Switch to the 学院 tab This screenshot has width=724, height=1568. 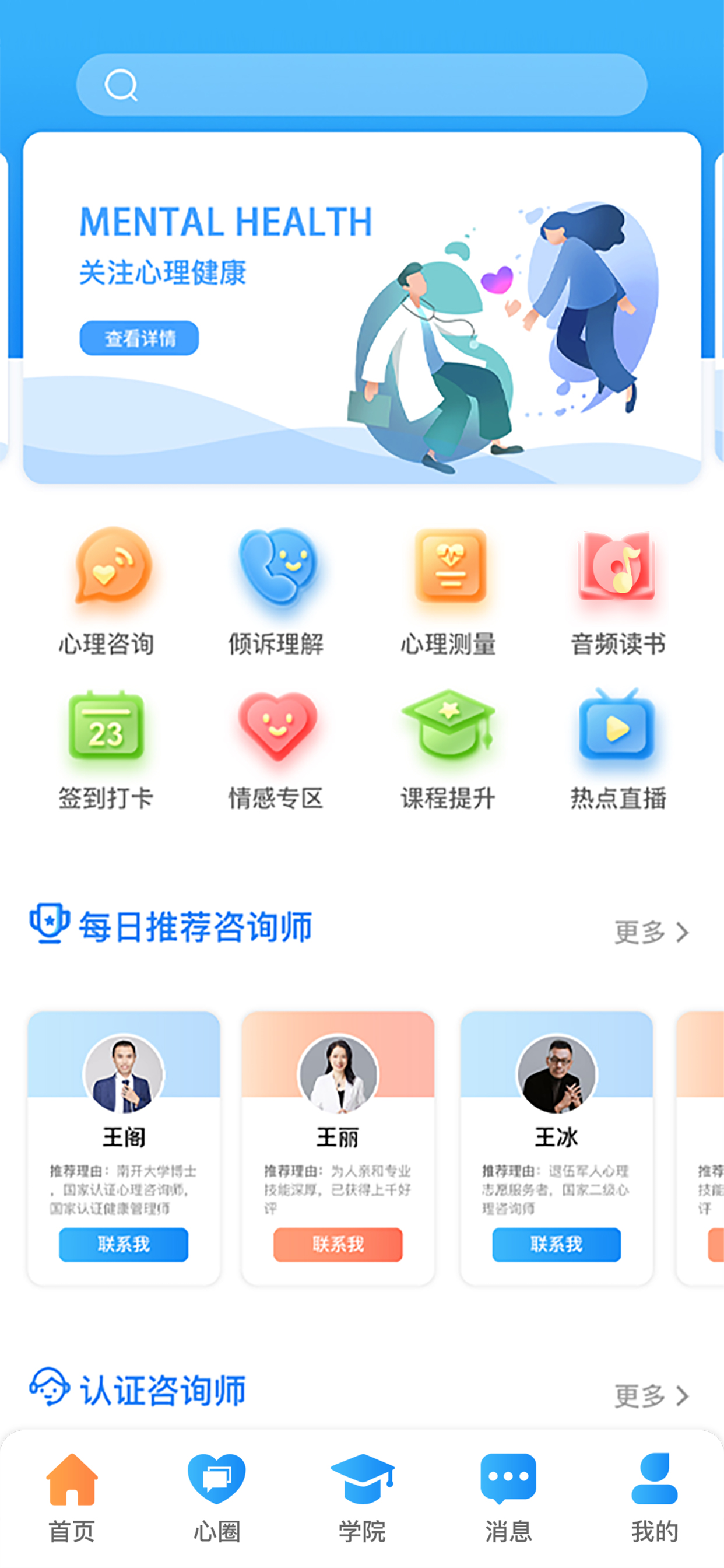pyautogui.click(x=363, y=1499)
